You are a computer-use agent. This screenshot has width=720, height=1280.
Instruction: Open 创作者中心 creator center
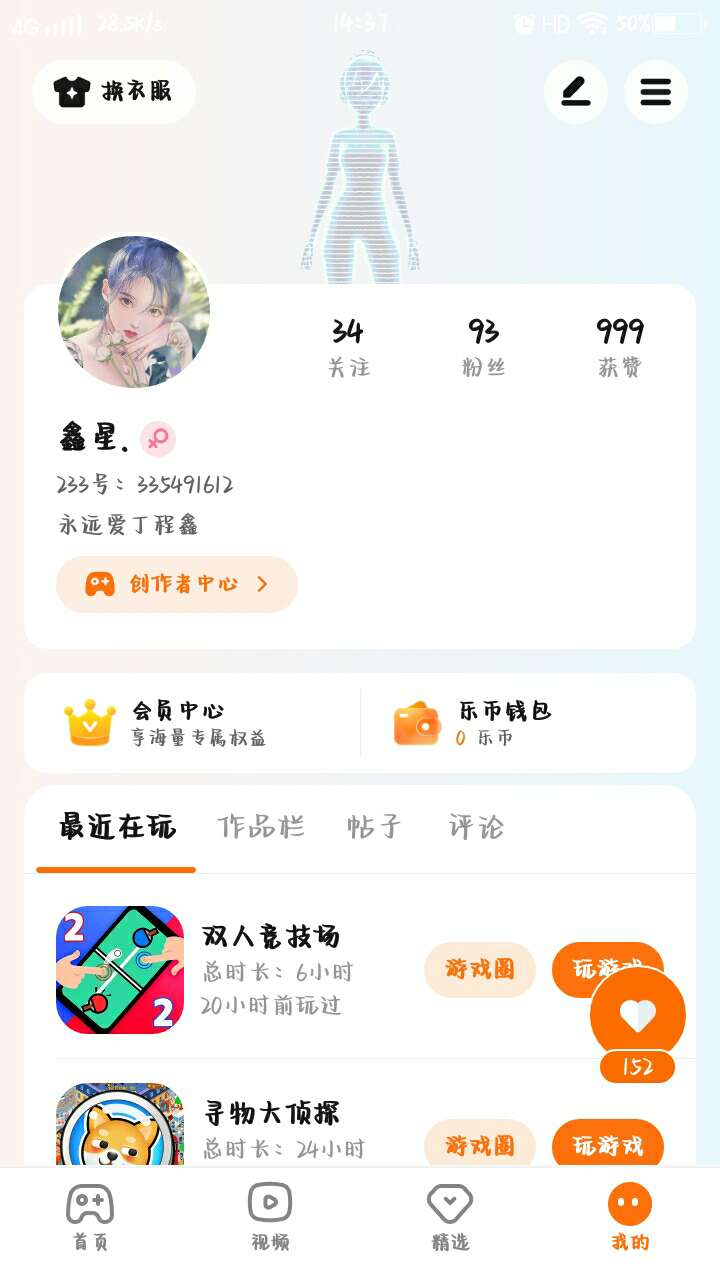tap(177, 584)
